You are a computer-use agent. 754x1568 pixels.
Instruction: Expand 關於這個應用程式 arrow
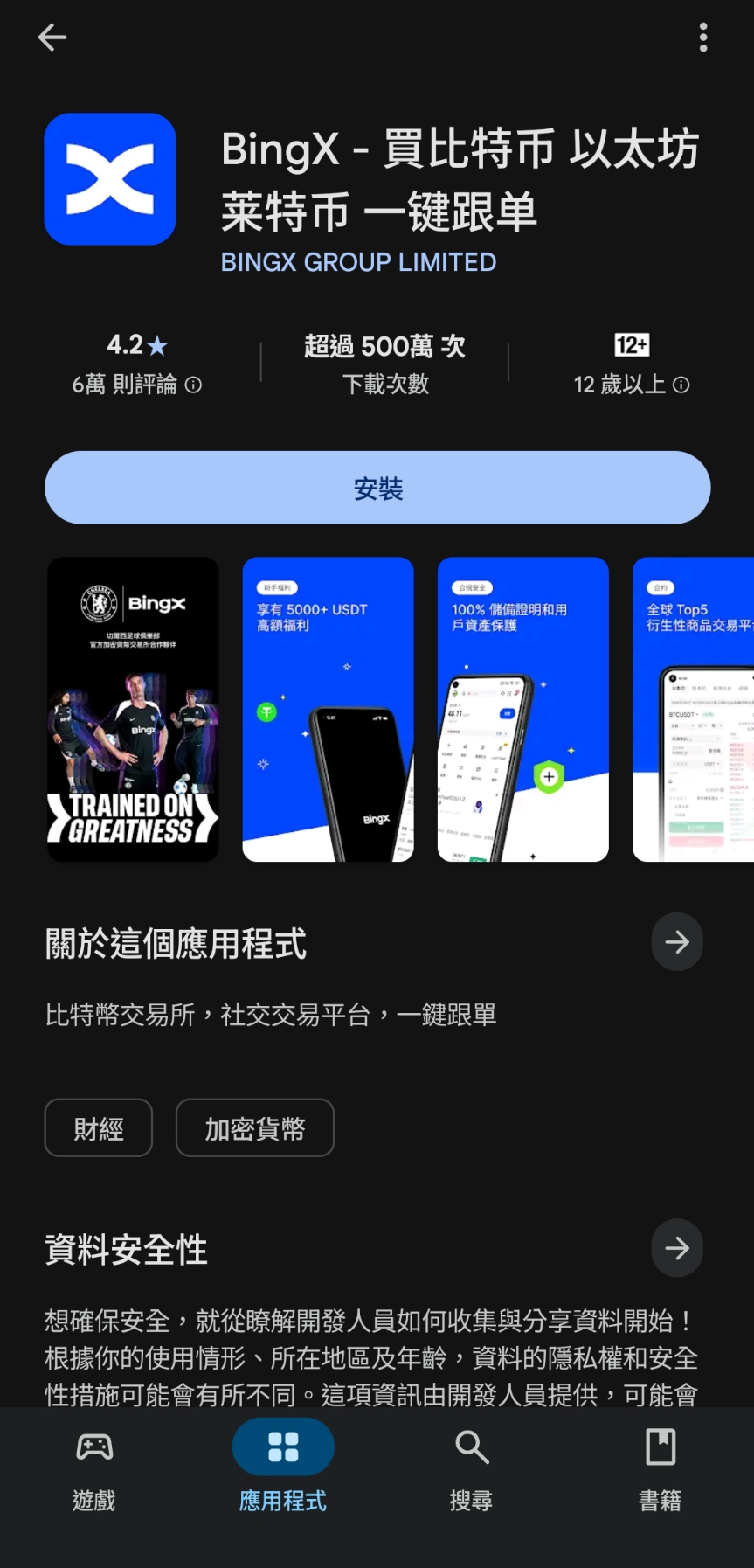pyautogui.click(x=676, y=942)
